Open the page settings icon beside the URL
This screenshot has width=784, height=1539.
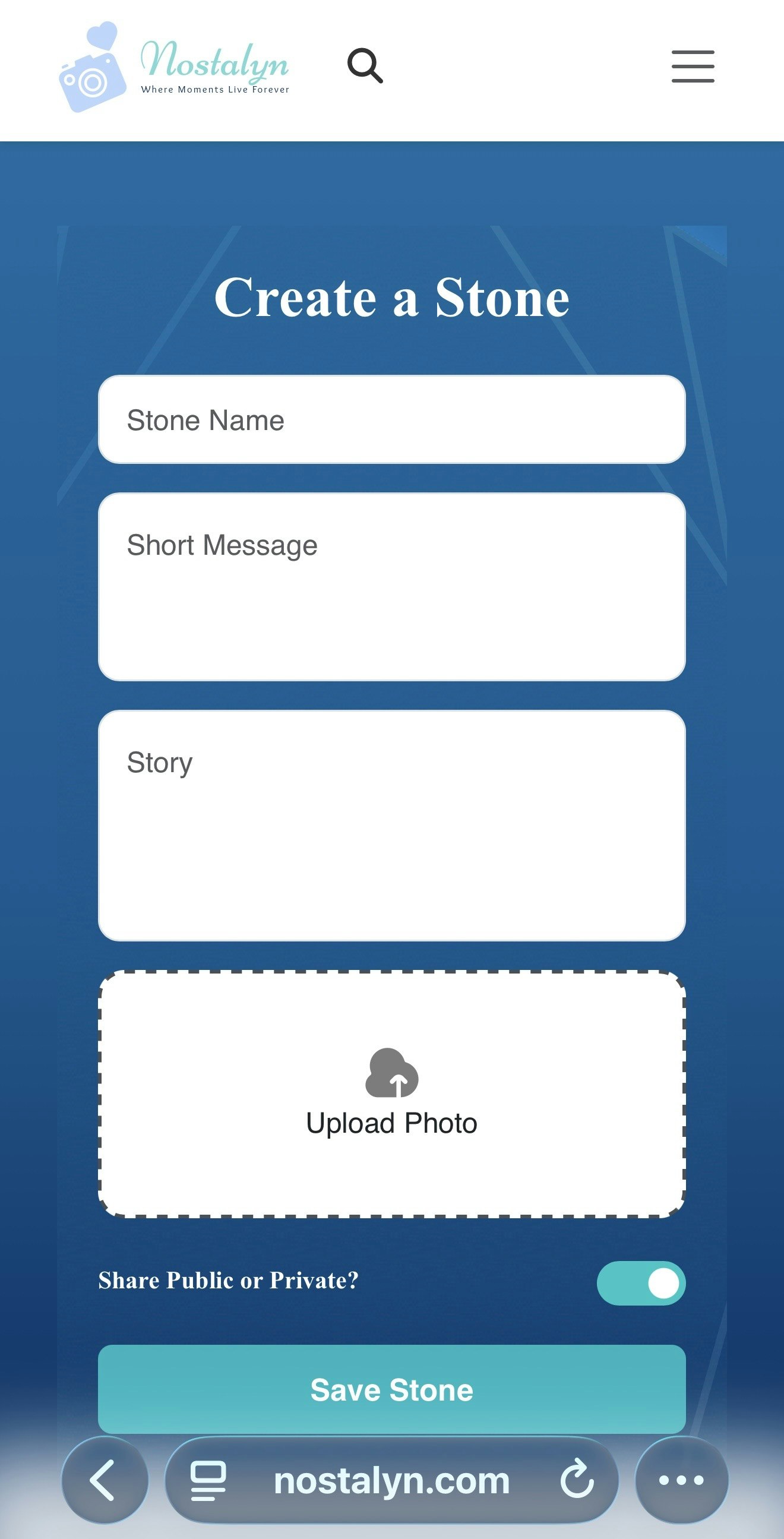(x=208, y=1480)
